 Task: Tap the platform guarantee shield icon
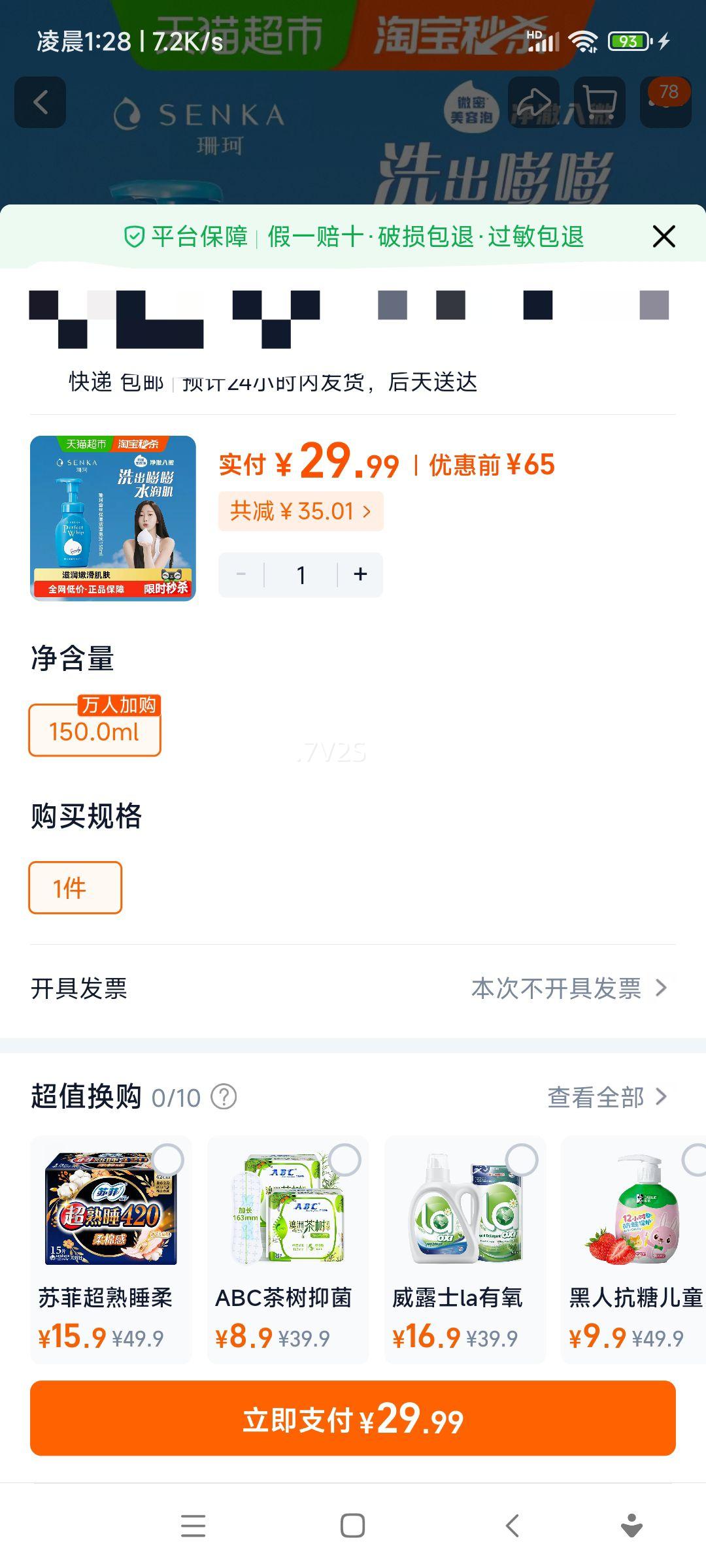[x=134, y=237]
